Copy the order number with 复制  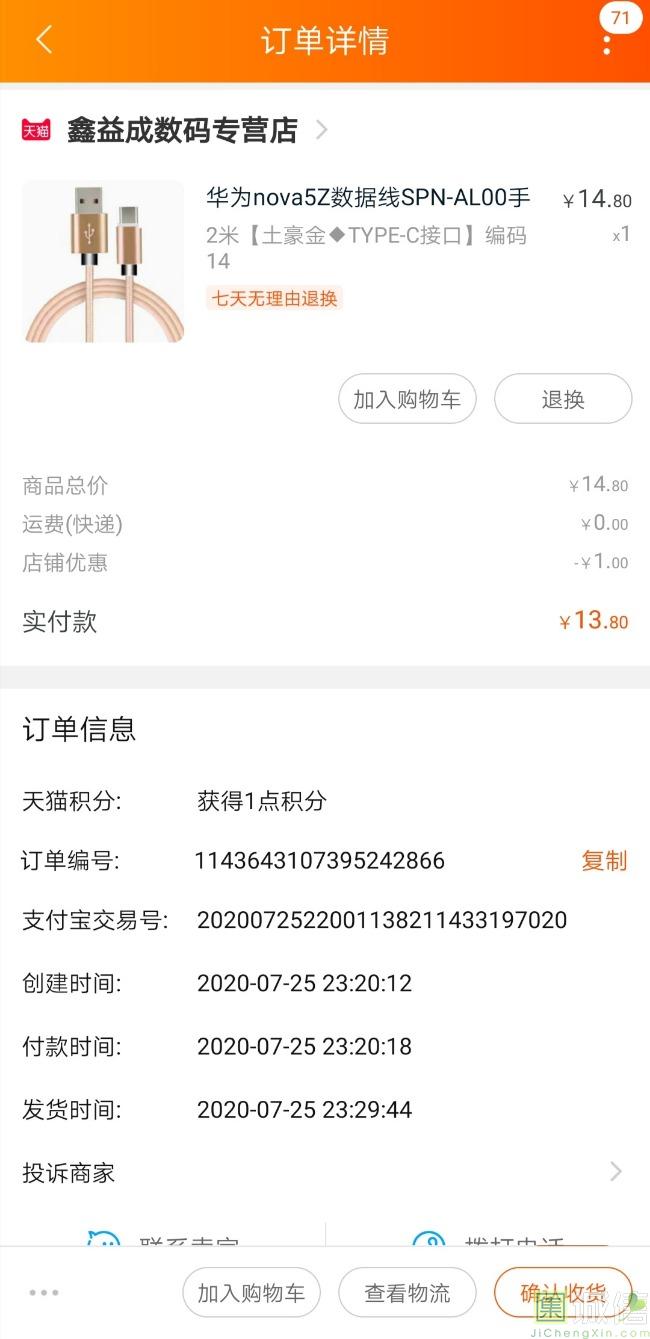pos(604,860)
